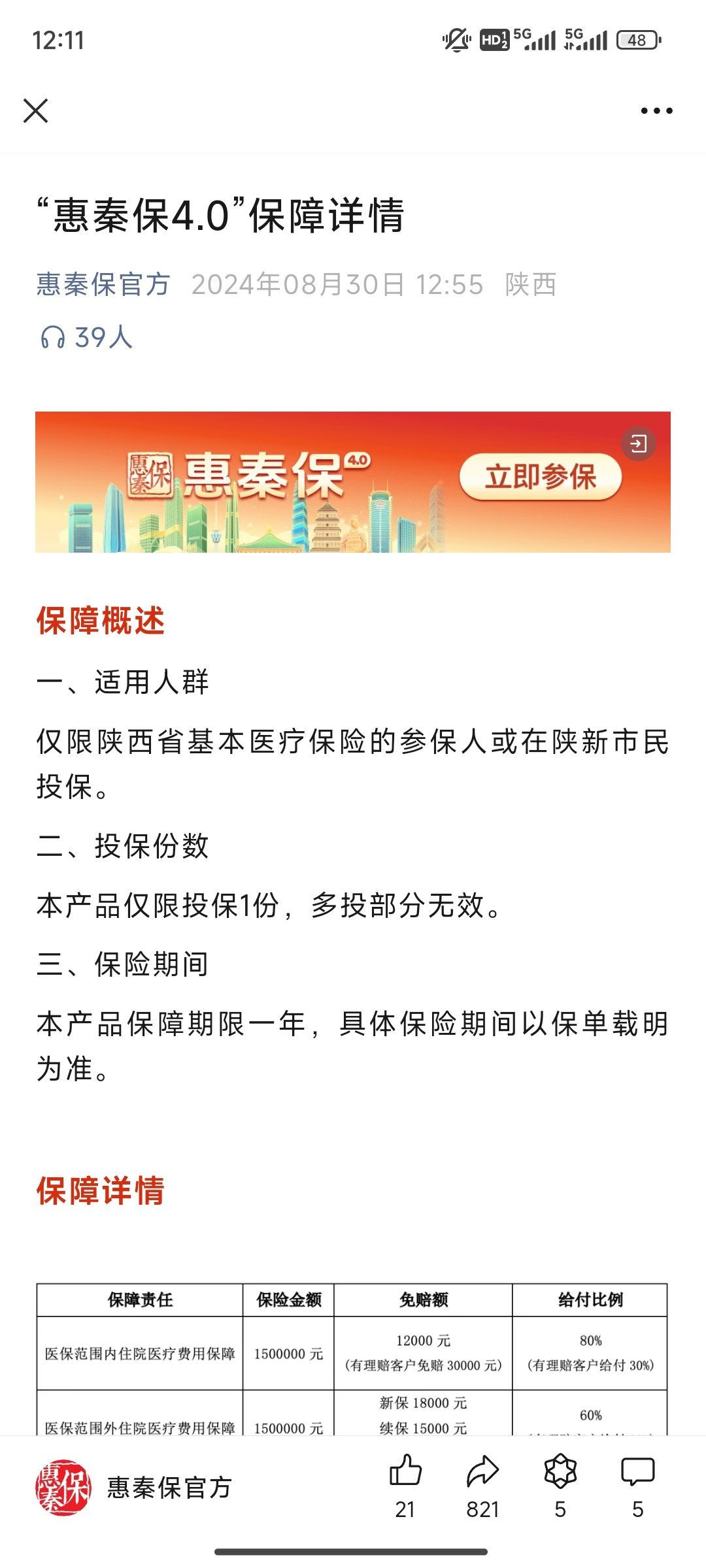Tap the 立即参保 banner button
Image resolution: width=706 pixels, height=1568 pixels.
pyautogui.click(x=540, y=477)
